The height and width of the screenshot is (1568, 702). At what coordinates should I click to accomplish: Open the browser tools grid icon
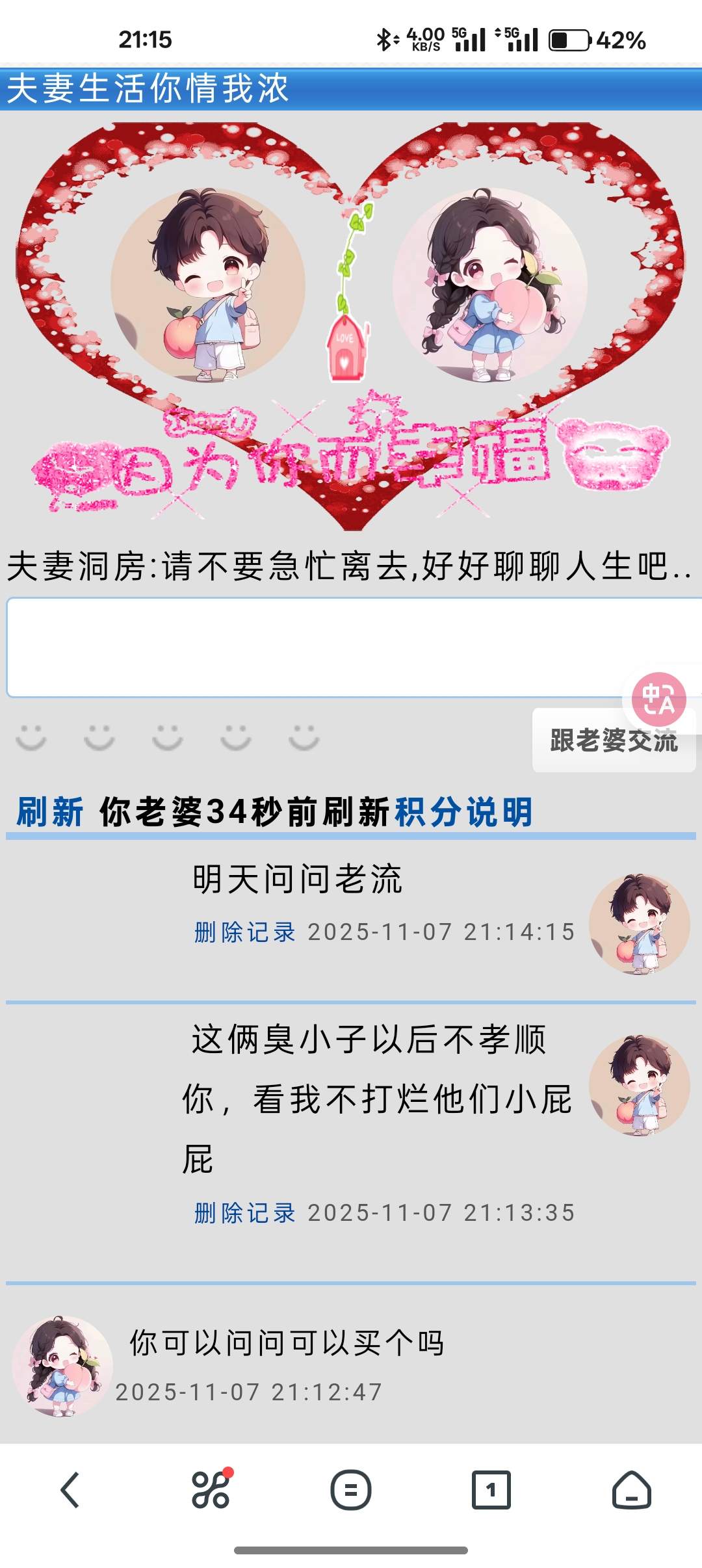[211, 1490]
